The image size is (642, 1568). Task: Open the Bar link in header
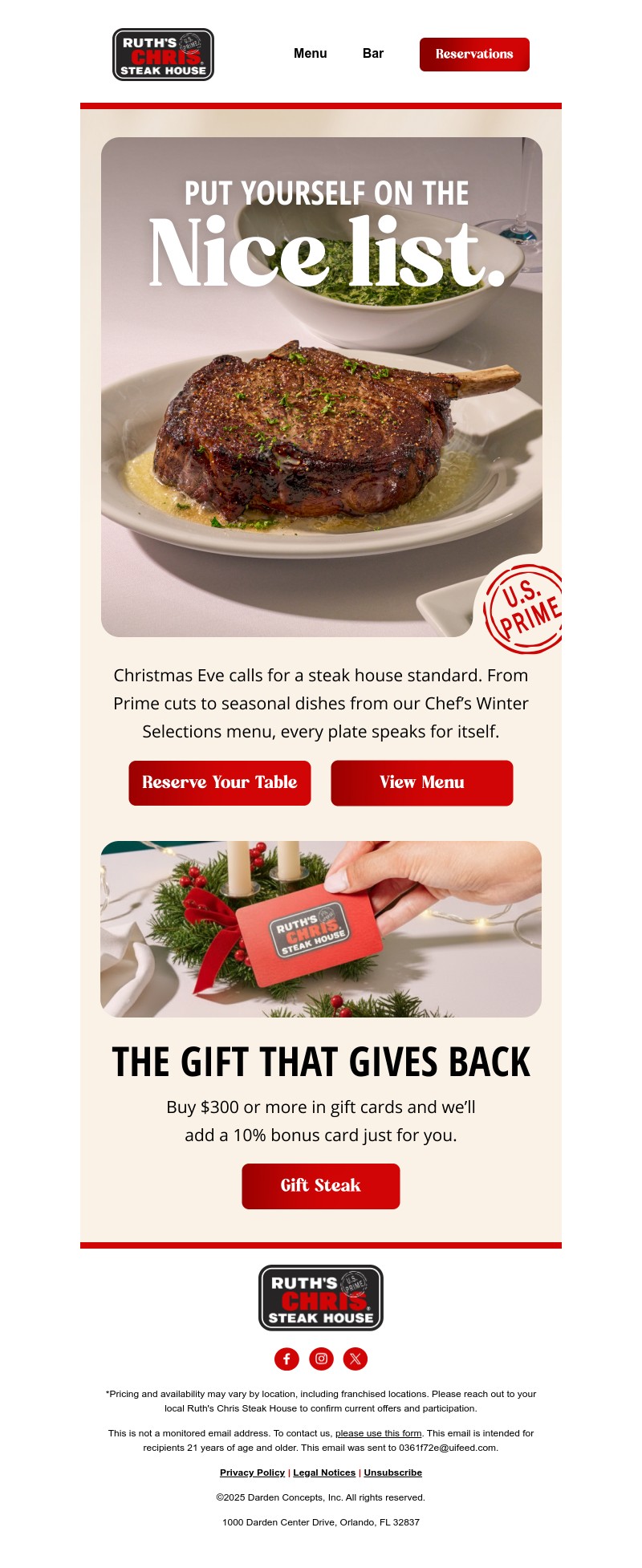[x=373, y=54]
